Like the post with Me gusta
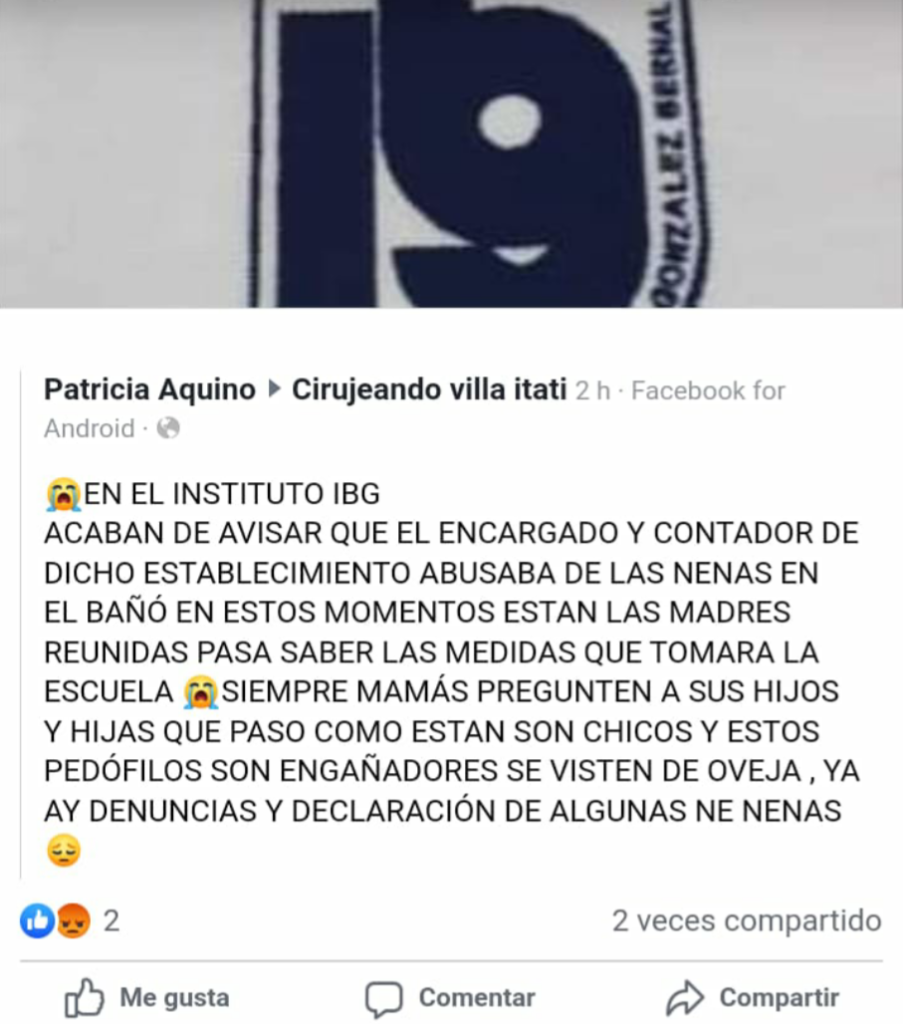Viewport: 903px width, 1024px height. point(147,997)
